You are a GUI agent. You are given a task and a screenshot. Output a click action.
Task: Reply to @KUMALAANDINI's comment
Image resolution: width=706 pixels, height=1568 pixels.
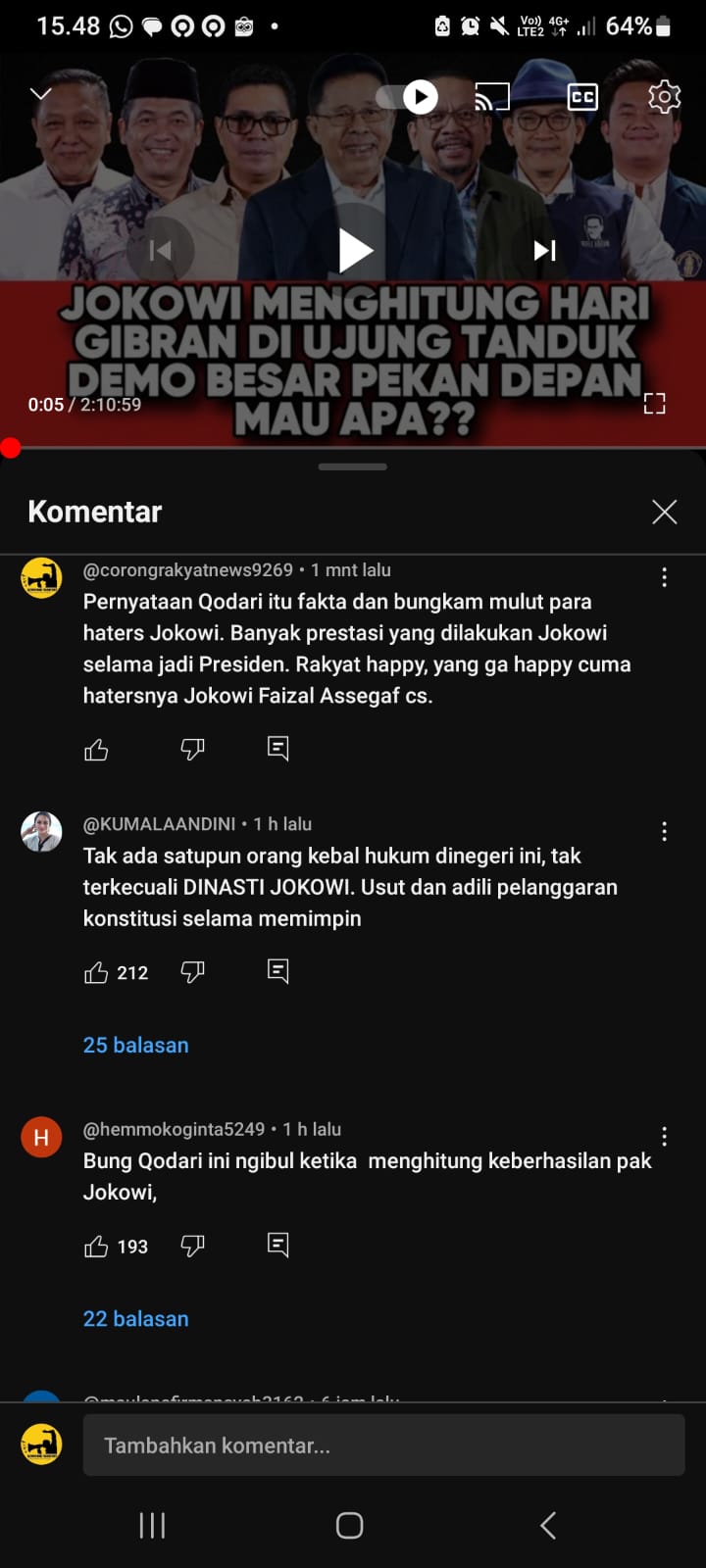pos(278,971)
